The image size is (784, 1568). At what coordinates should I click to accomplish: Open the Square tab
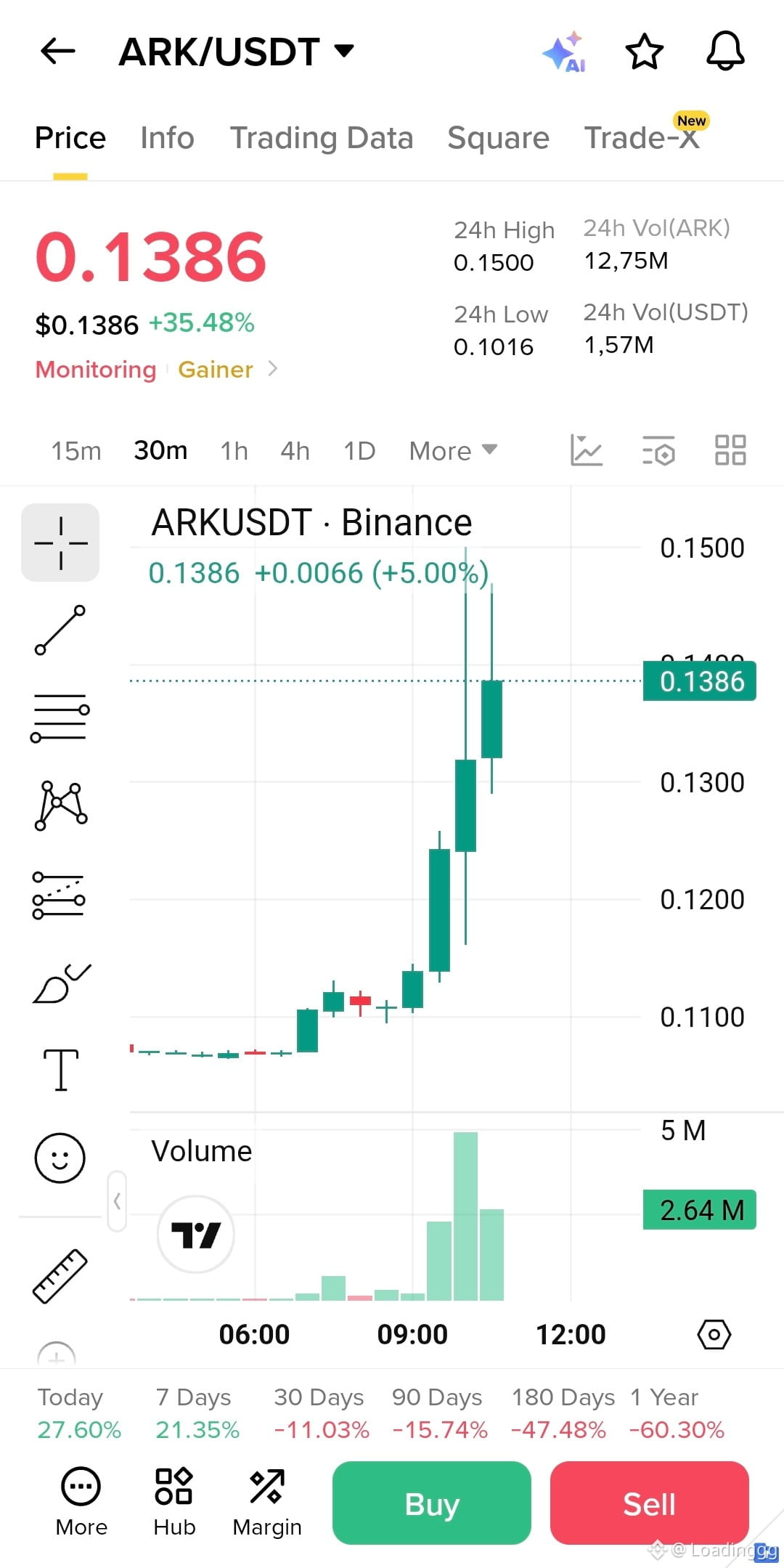click(499, 138)
